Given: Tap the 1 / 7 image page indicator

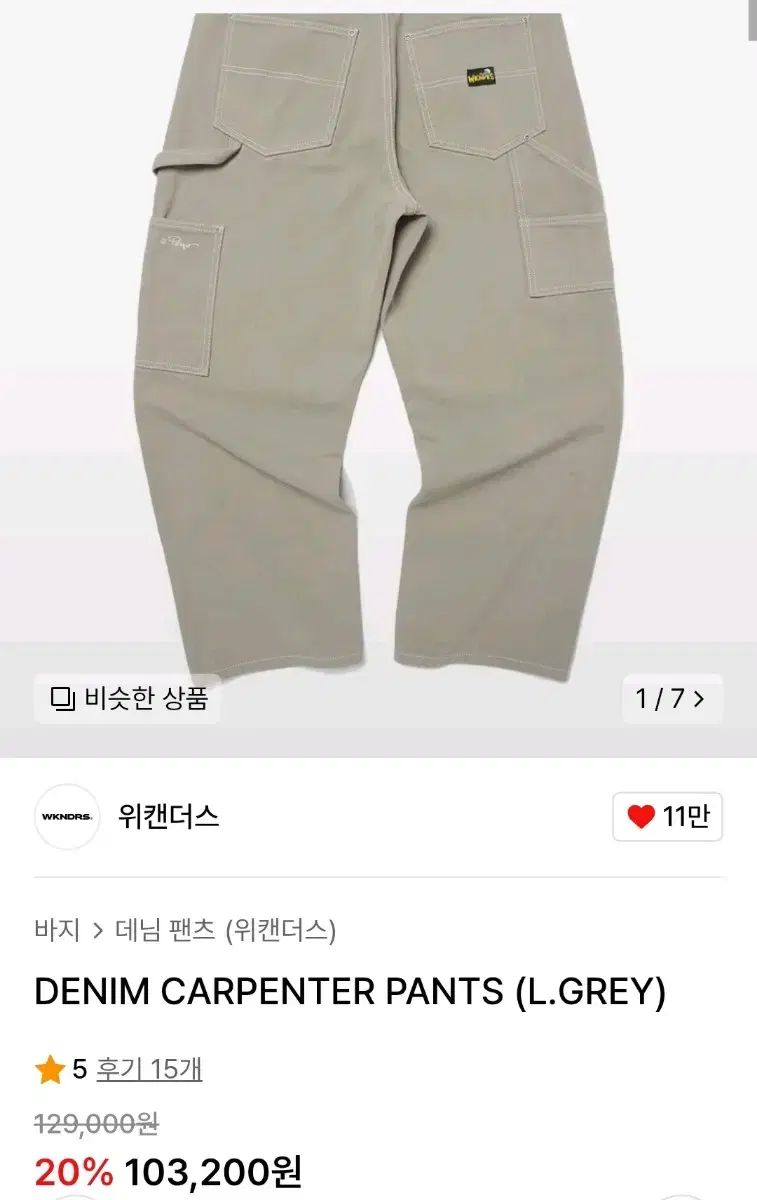Looking at the screenshot, I should 670,698.
